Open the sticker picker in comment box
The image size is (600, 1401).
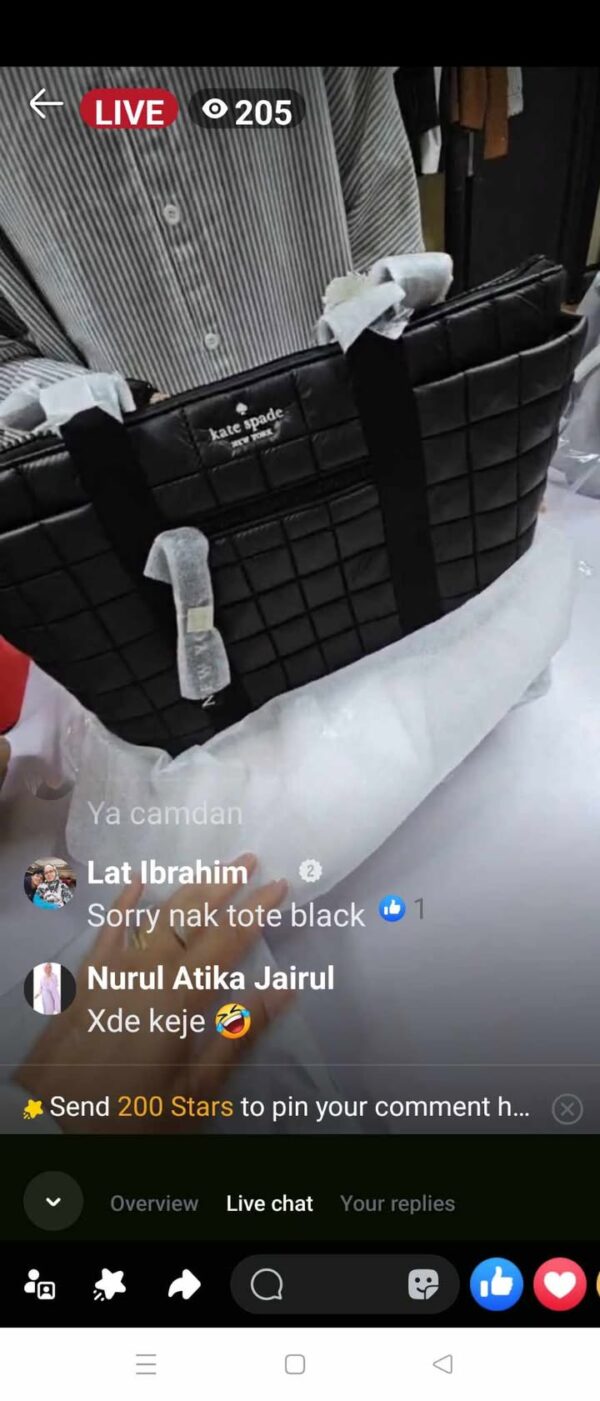[x=423, y=1284]
